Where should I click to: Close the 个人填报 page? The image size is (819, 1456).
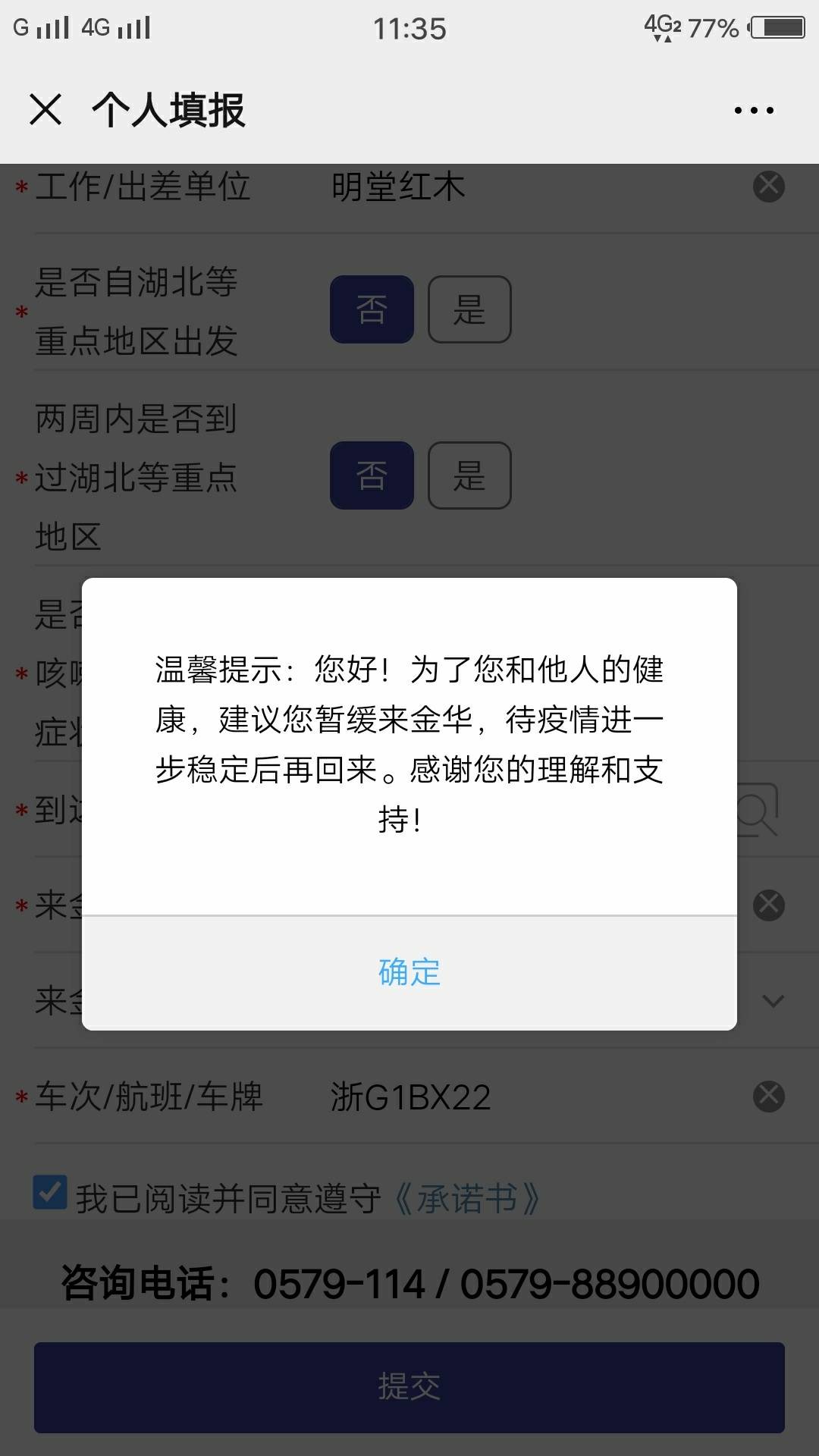pyautogui.click(x=45, y=110)
